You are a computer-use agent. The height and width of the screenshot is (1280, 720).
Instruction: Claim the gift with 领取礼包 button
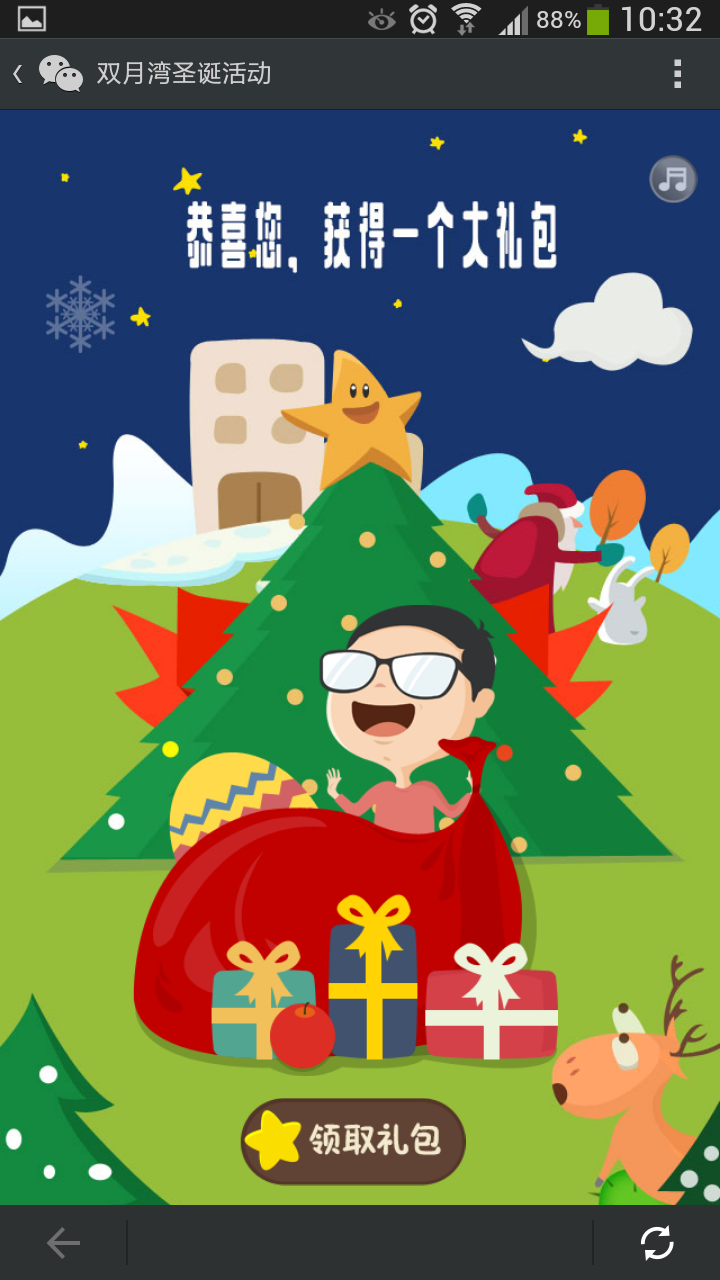click(353, 1141)
